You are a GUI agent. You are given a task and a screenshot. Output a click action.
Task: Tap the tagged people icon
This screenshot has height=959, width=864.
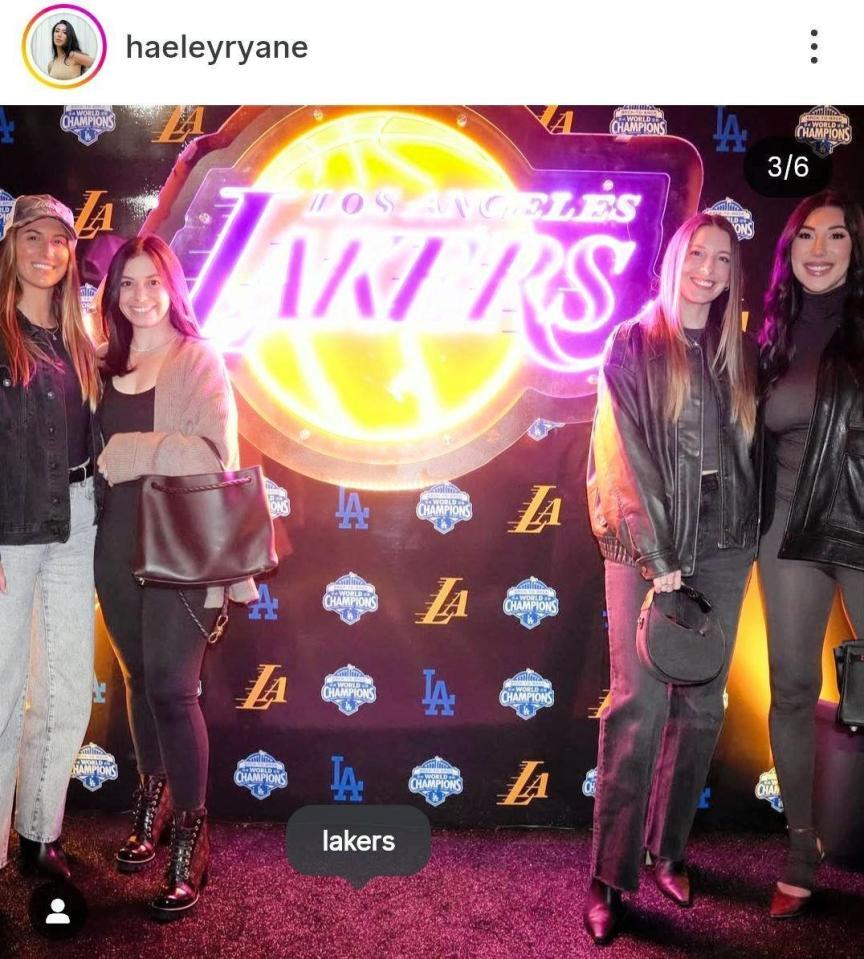pos(57,910)
